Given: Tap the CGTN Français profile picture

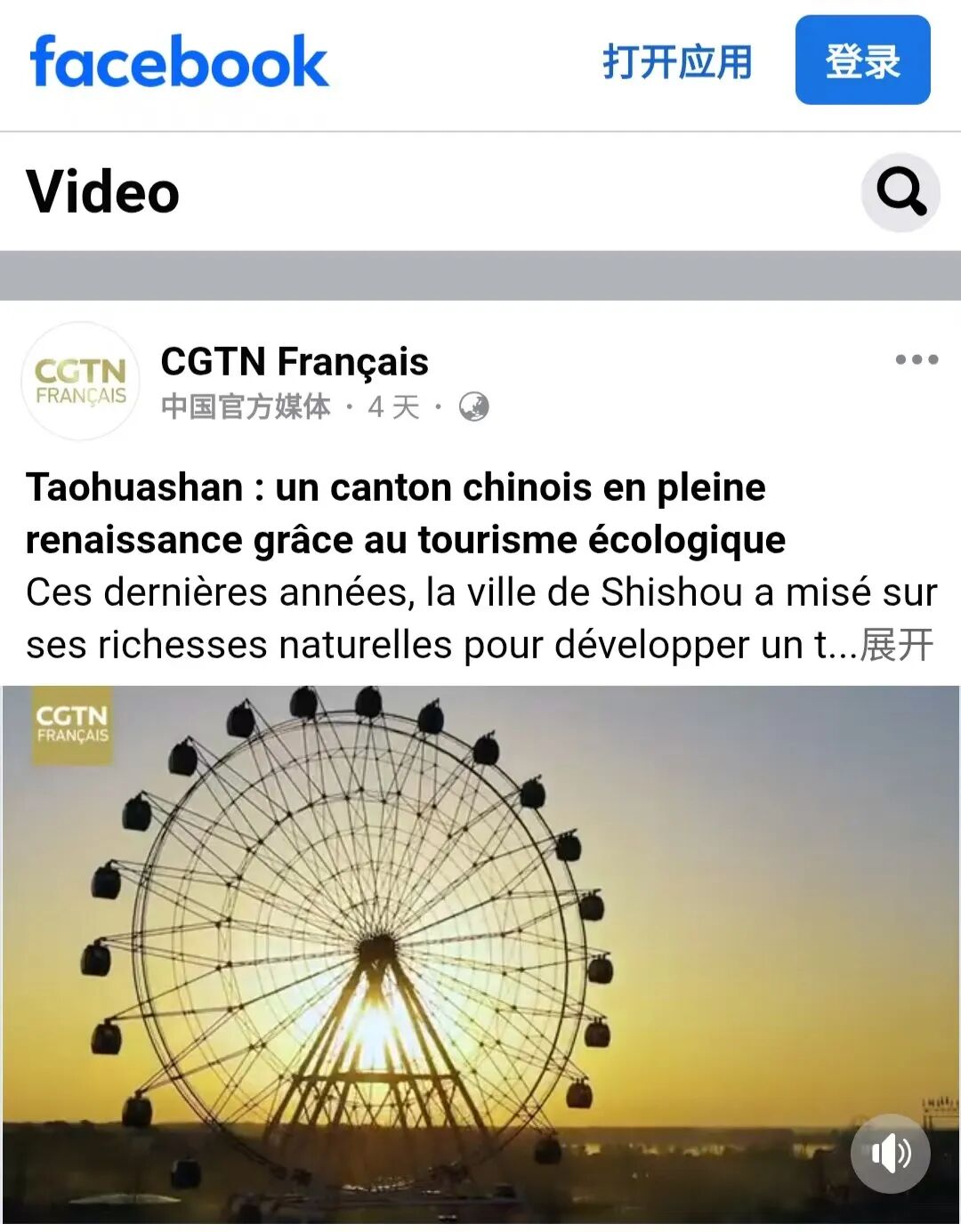Looking at the screenshot, I should pos(80,382).
